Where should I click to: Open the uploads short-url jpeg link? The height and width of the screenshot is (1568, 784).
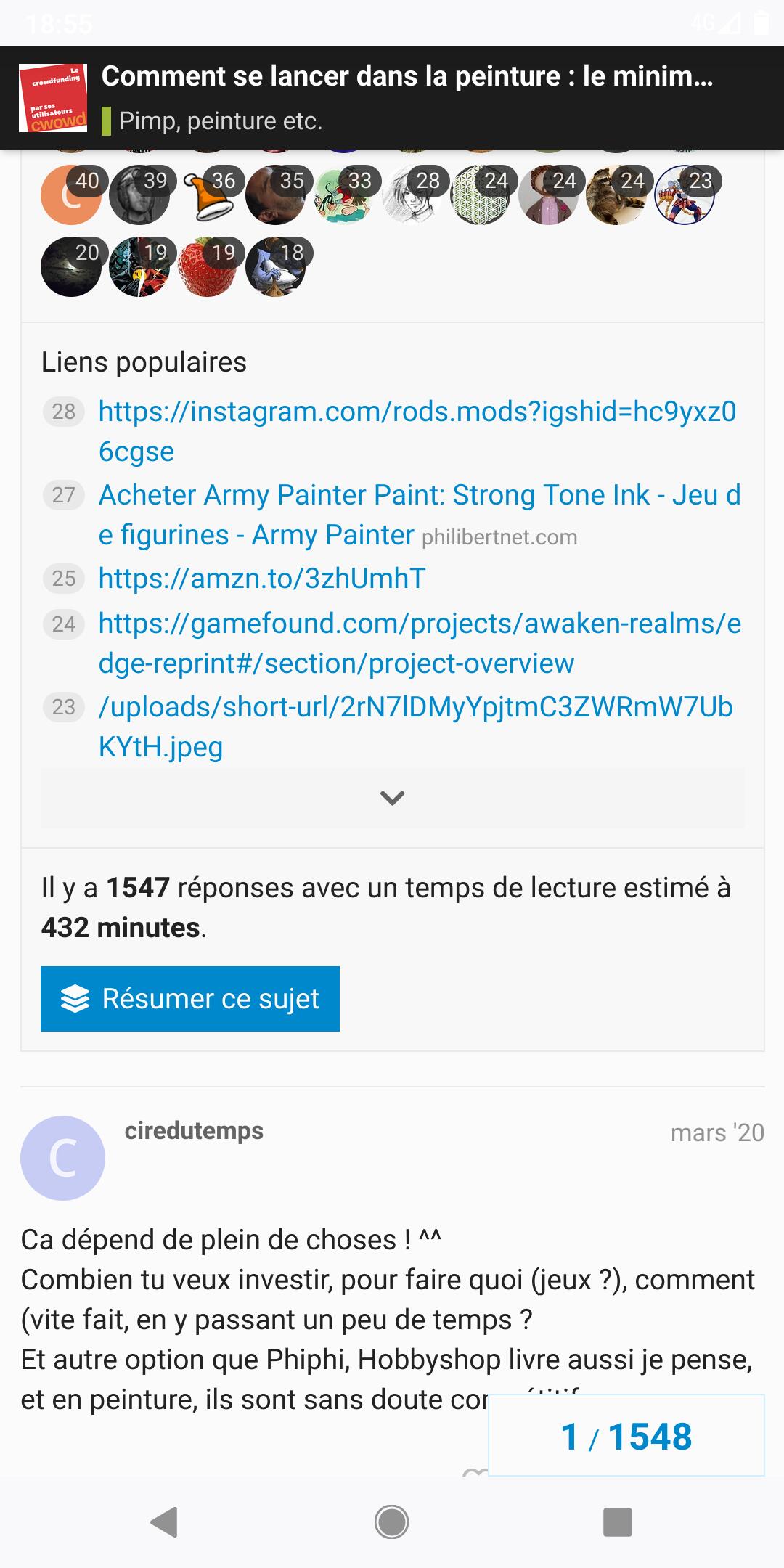416,727
